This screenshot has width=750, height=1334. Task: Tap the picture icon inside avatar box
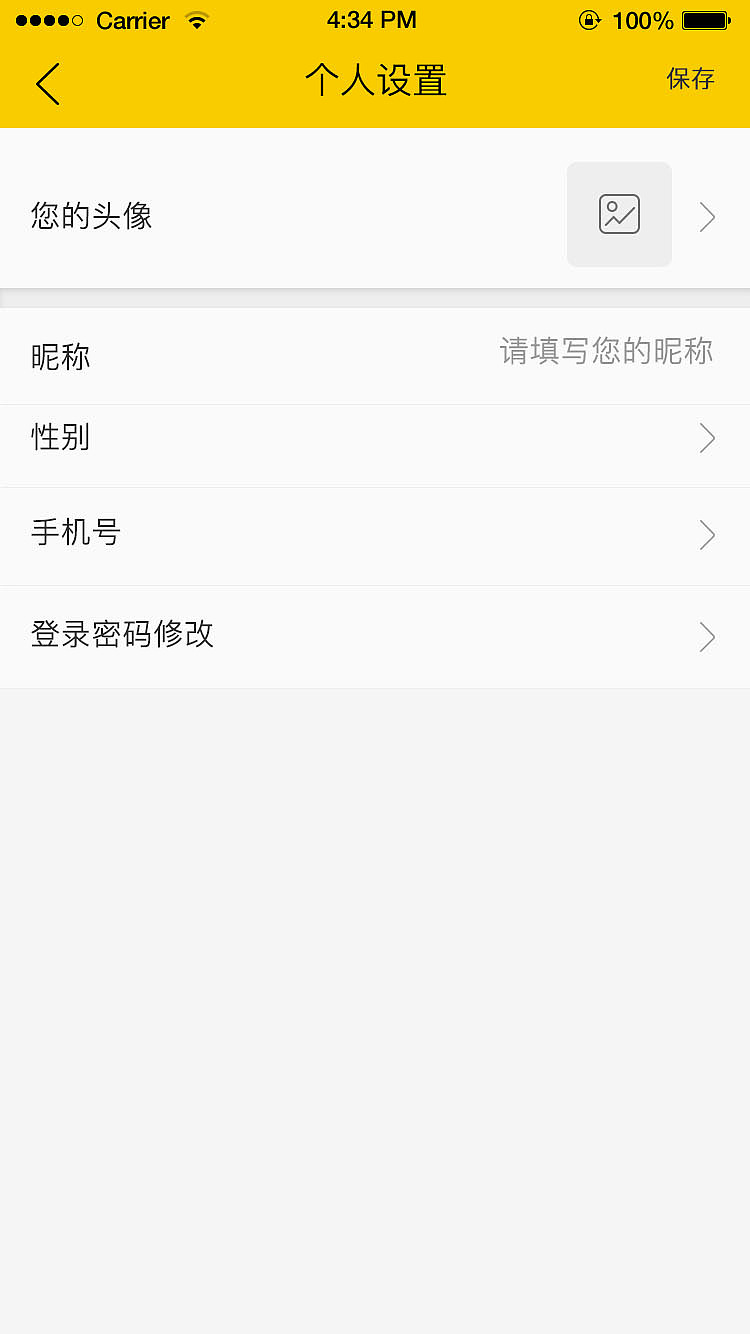[x=619, y=214]
